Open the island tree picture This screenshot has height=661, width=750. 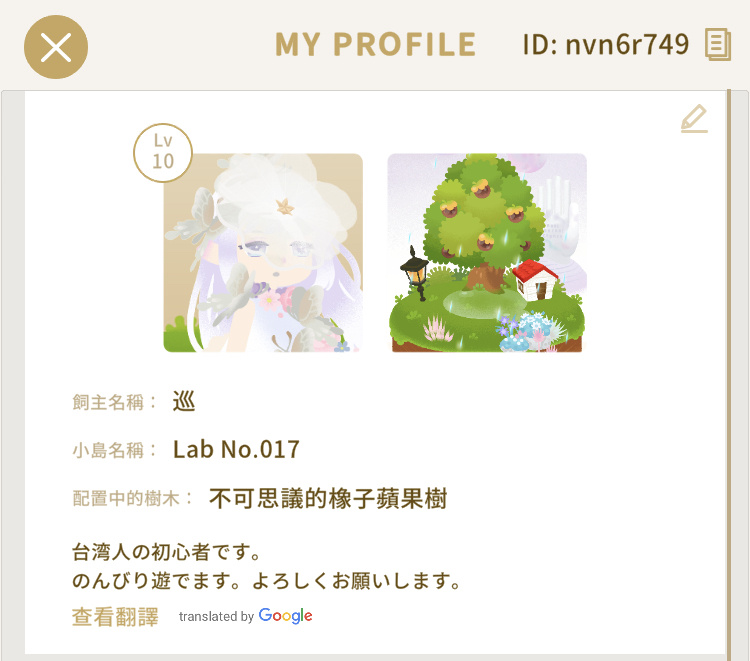point(486,253)
